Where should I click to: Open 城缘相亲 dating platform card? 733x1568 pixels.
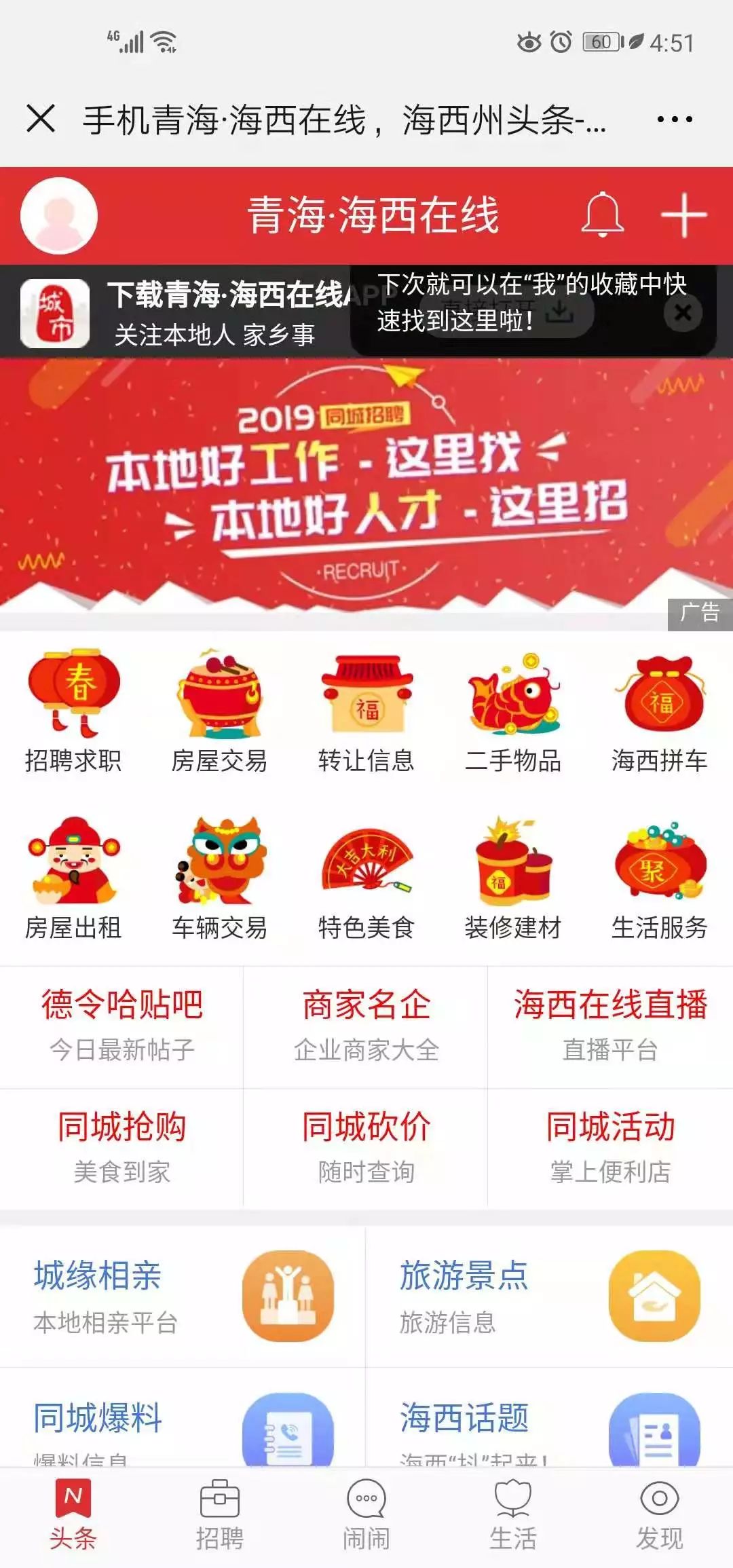pyautogui.click(x=183, y=1296)
